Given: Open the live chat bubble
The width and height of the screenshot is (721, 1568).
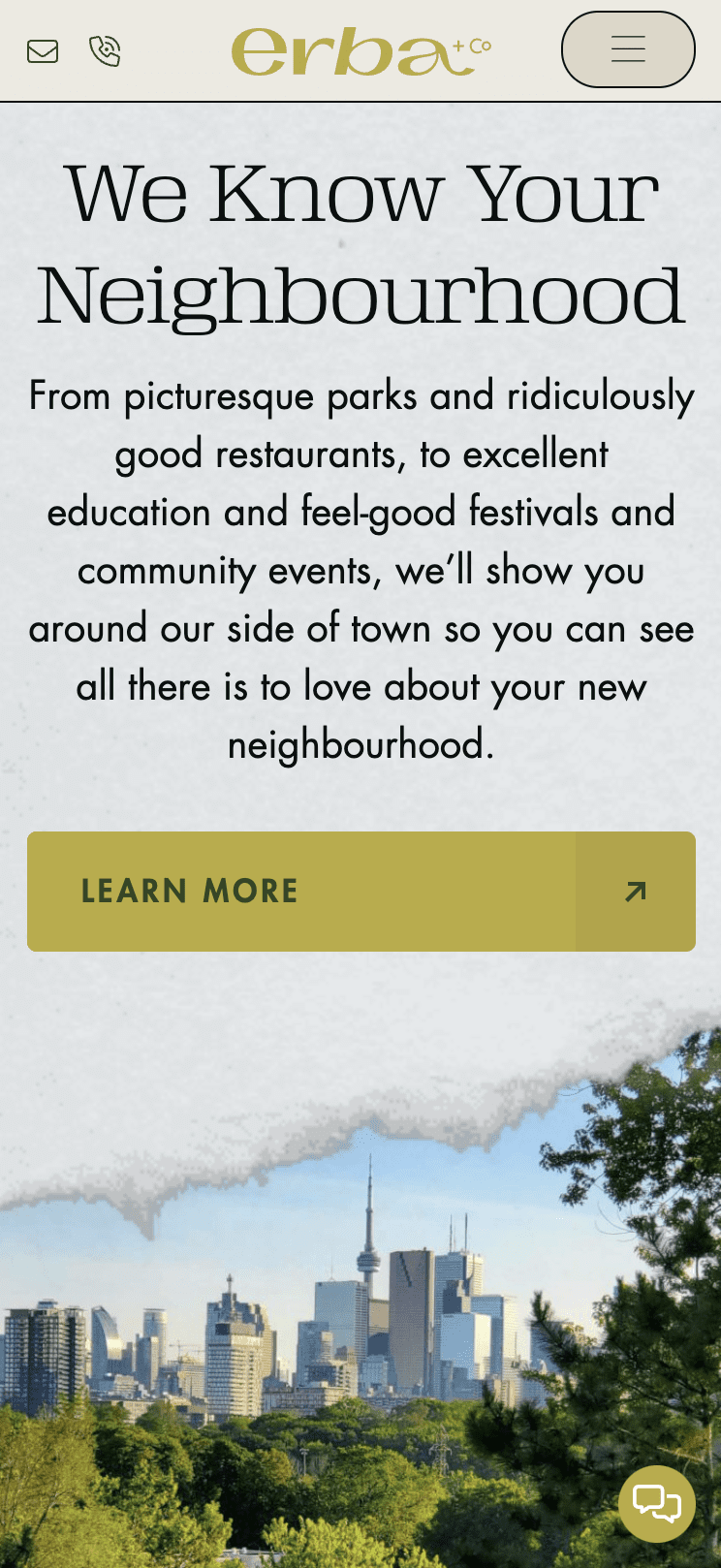Looking at the screenshot, I should pyautogui.click(x=657, y=1504).
